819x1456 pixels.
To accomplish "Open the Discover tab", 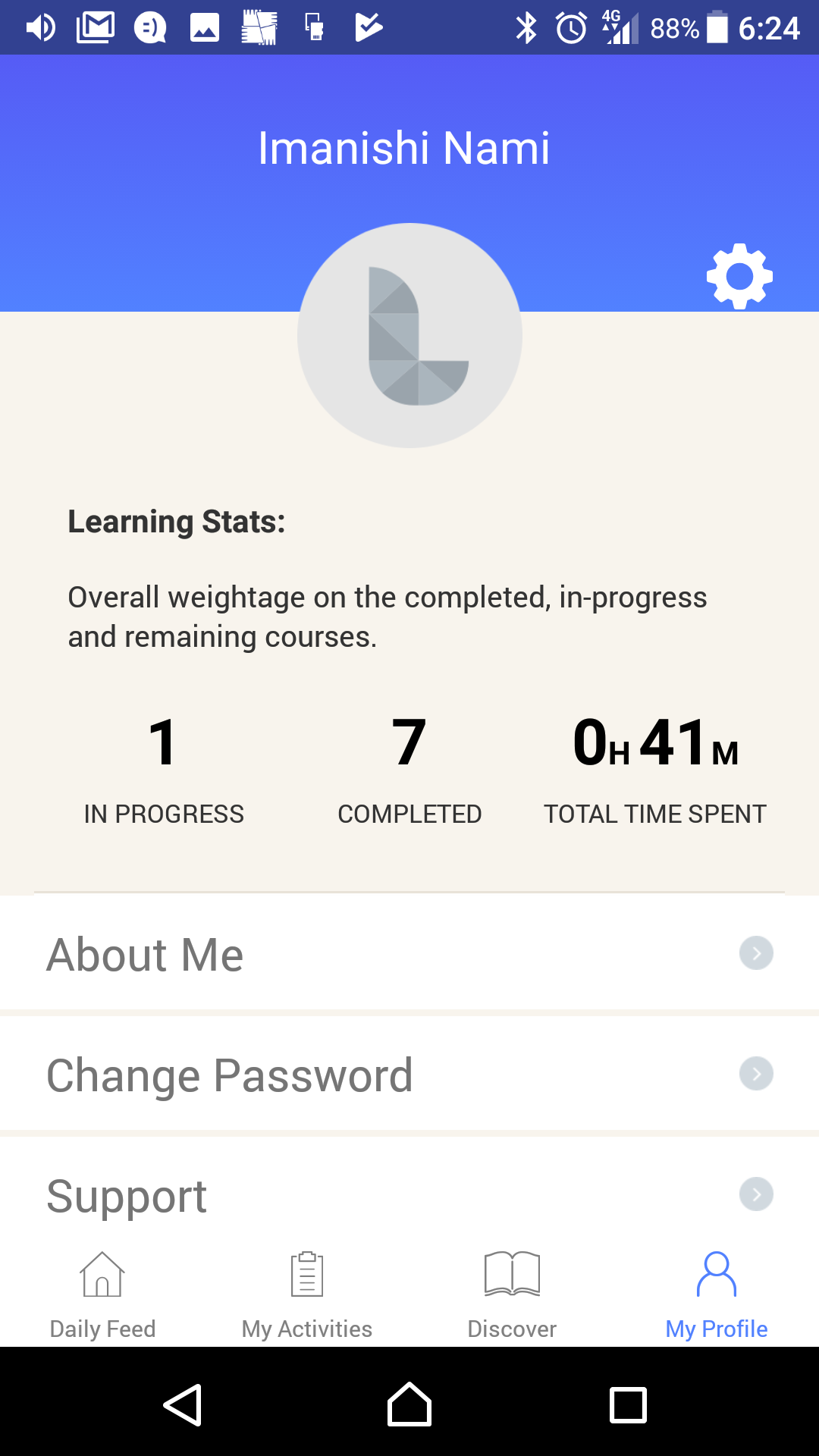I will [x=512, y=1295].
